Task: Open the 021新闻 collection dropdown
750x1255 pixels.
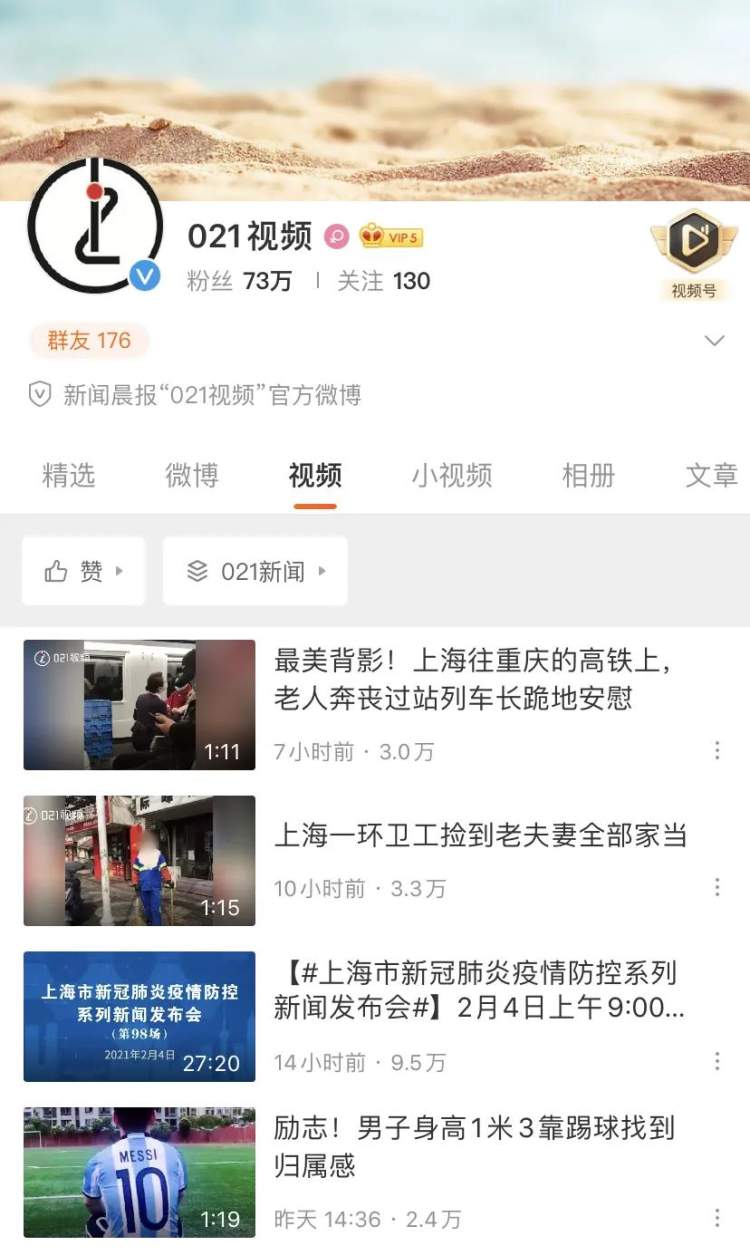Action: click(256, 571)
